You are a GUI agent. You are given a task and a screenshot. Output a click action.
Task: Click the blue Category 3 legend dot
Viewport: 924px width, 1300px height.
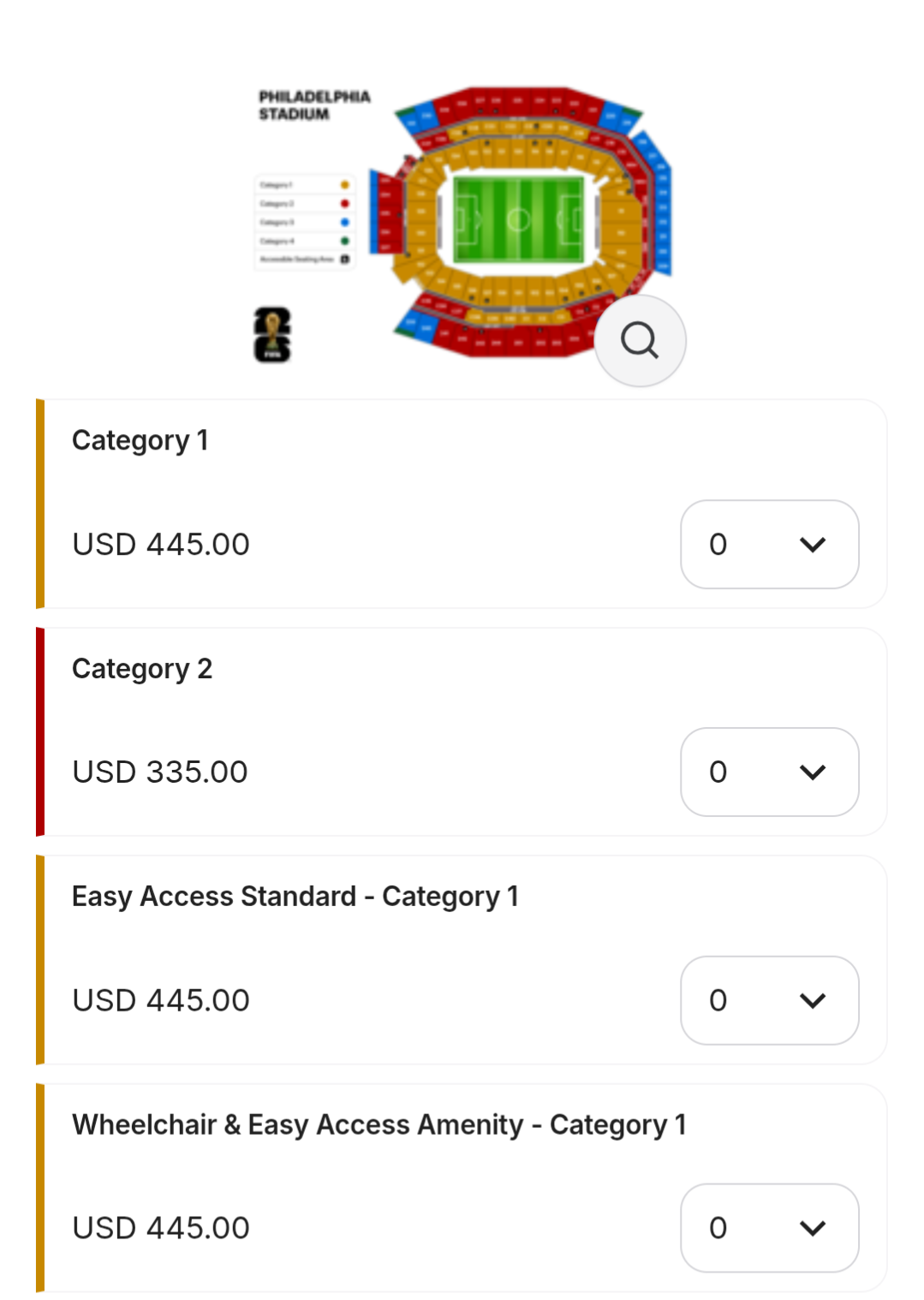(x=344, y=223)
